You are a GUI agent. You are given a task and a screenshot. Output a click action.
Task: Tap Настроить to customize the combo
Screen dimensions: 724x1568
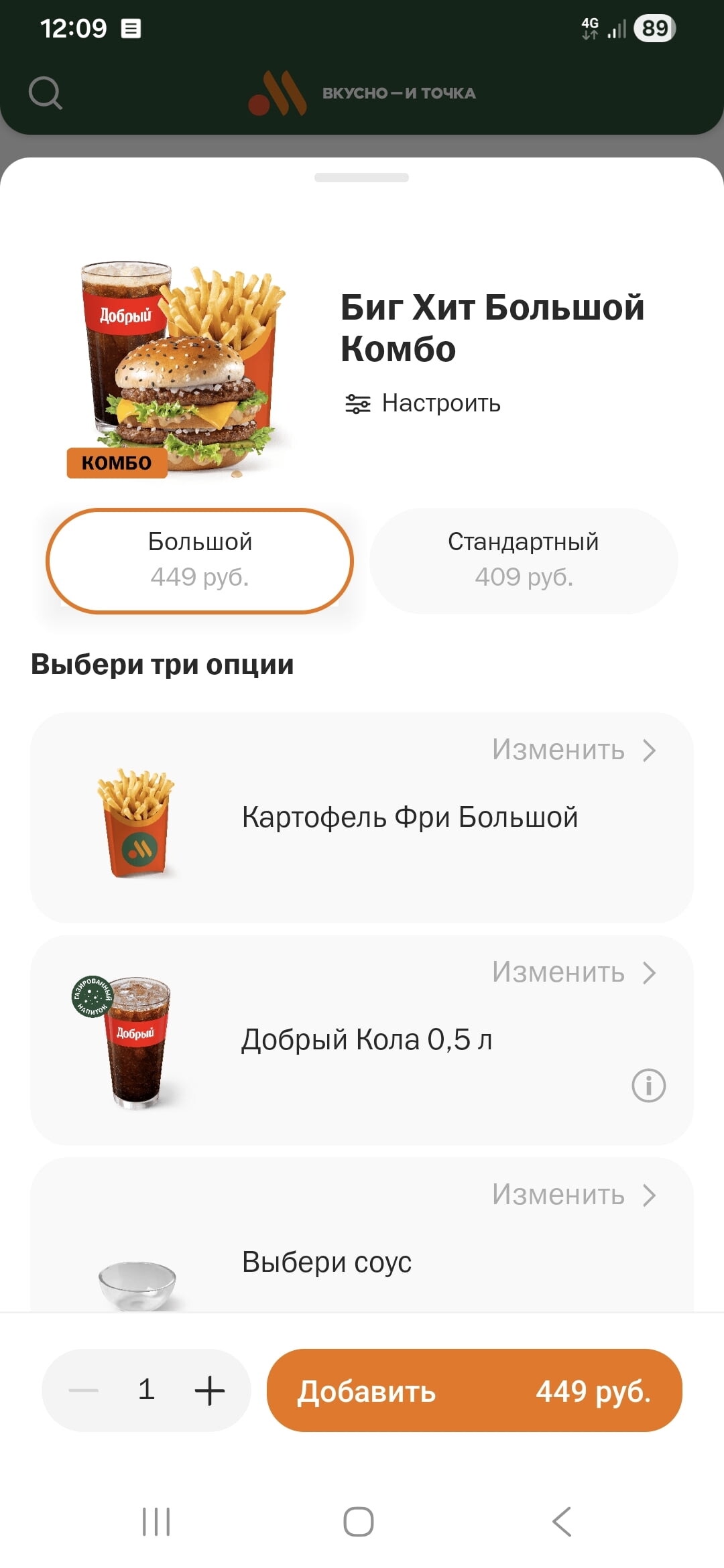click(x=424, y=403)
